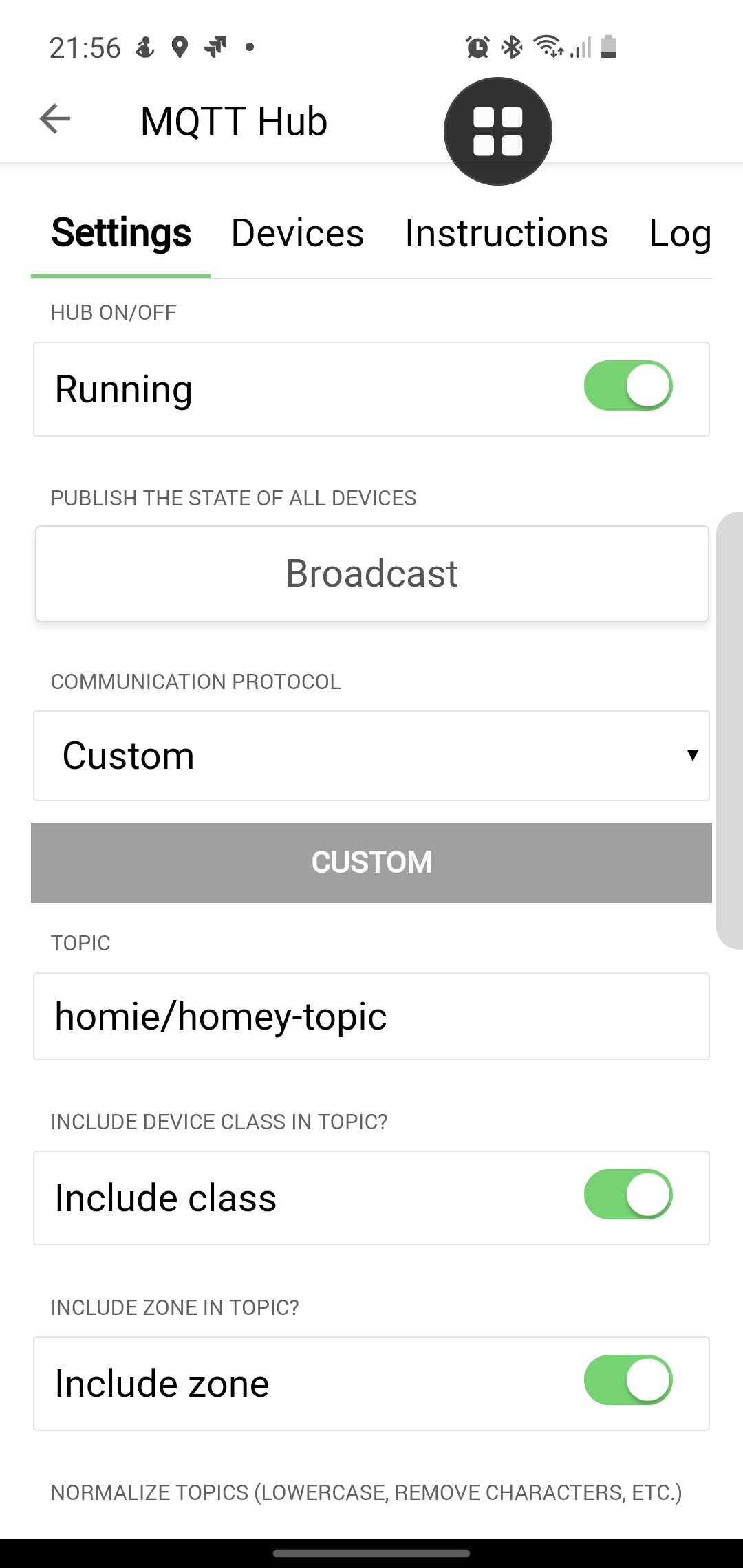Turn off the Include zone switch
The image size is (743, 1568).
pyautogui.click(x=627, y=1380)
